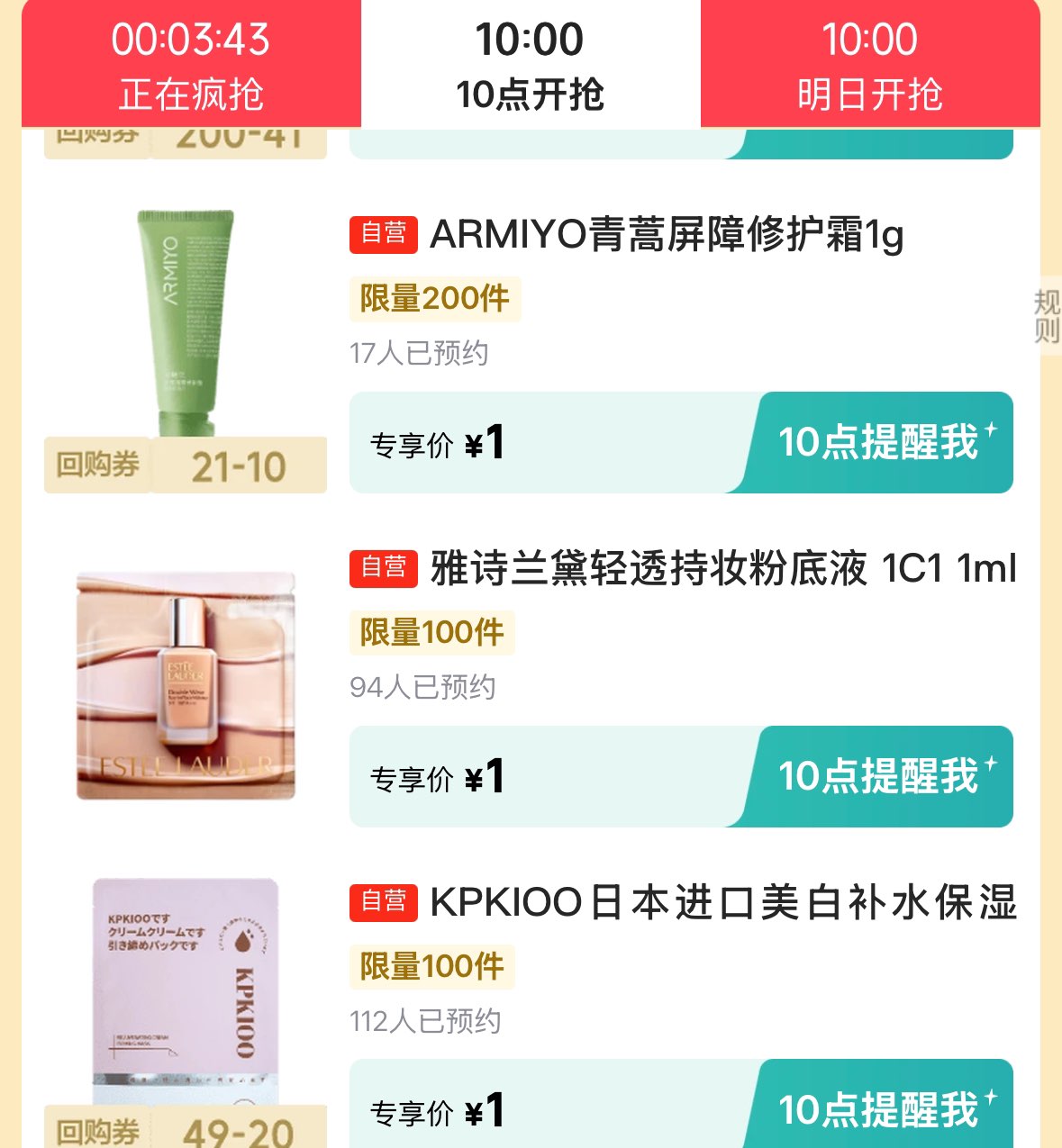
Task: Set 10点提醒我 for ARMIYO青蒿屏障修护霜
Action: click(x=879, y=443)
